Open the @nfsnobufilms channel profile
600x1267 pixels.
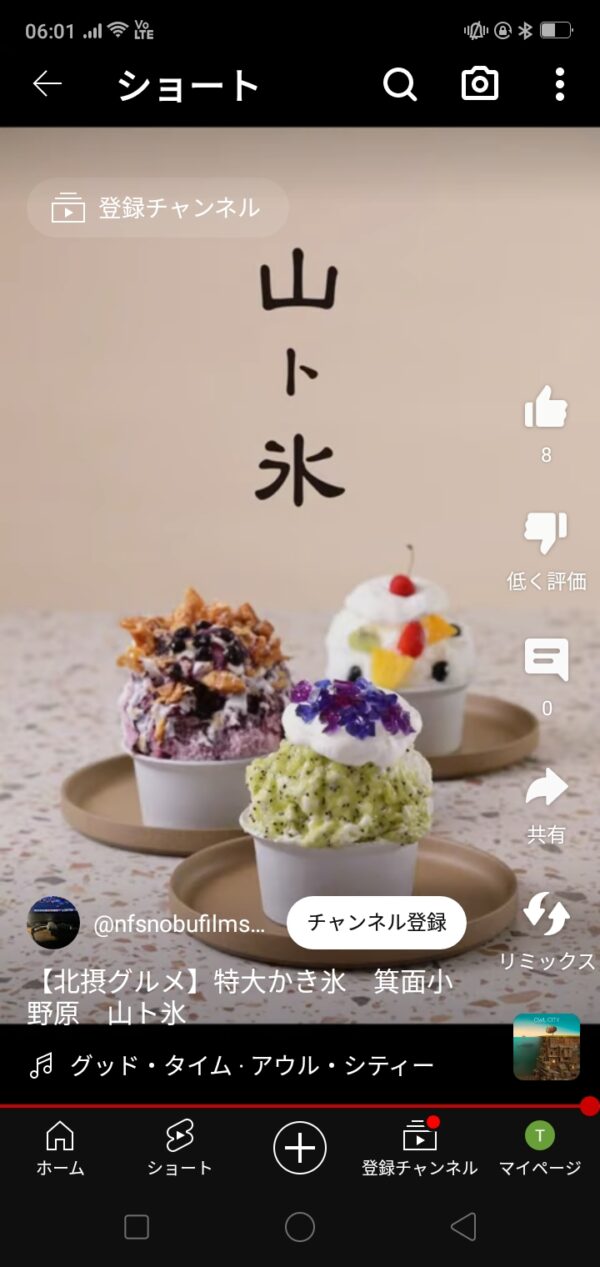54,923
